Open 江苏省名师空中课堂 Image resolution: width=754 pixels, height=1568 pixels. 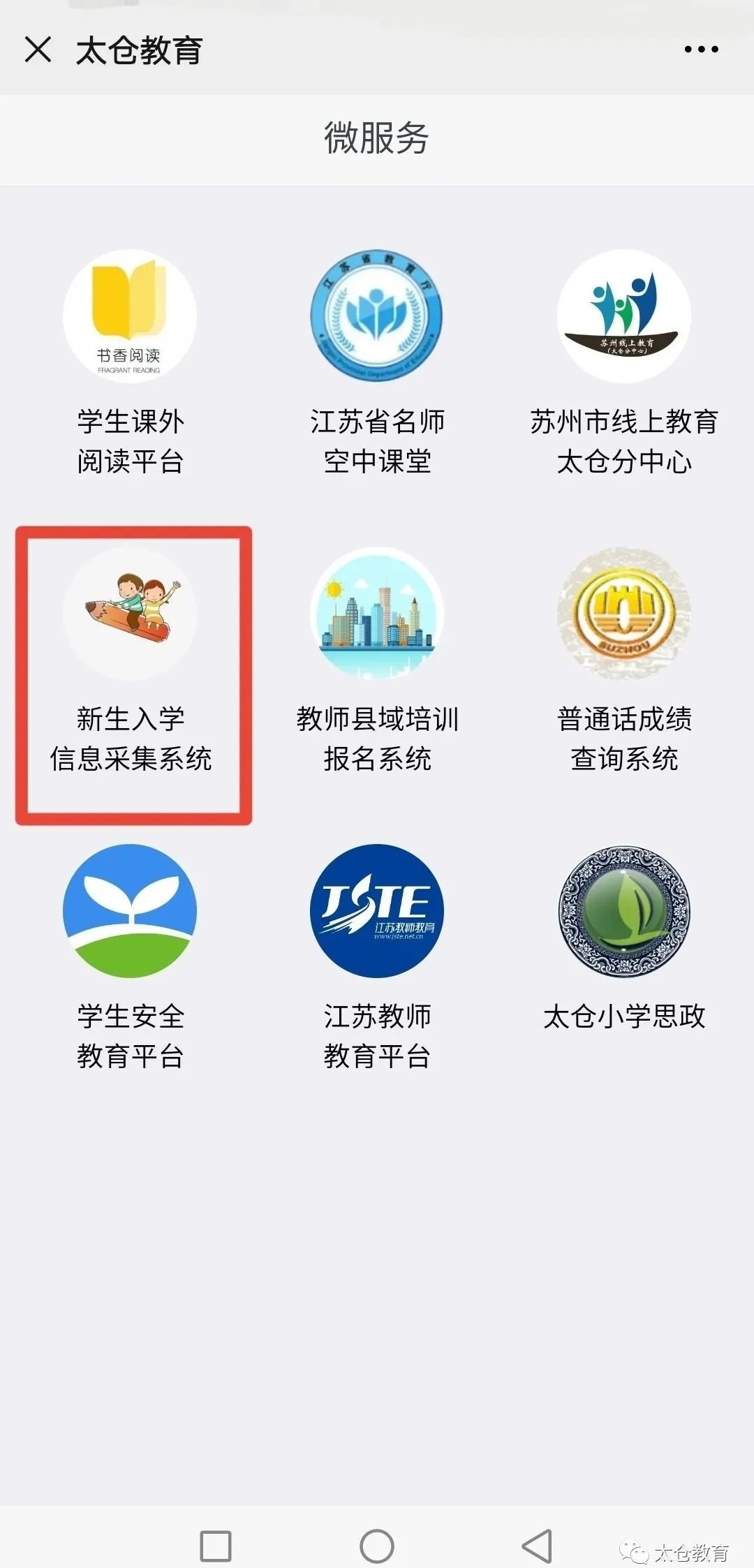[x=377, y=316]
